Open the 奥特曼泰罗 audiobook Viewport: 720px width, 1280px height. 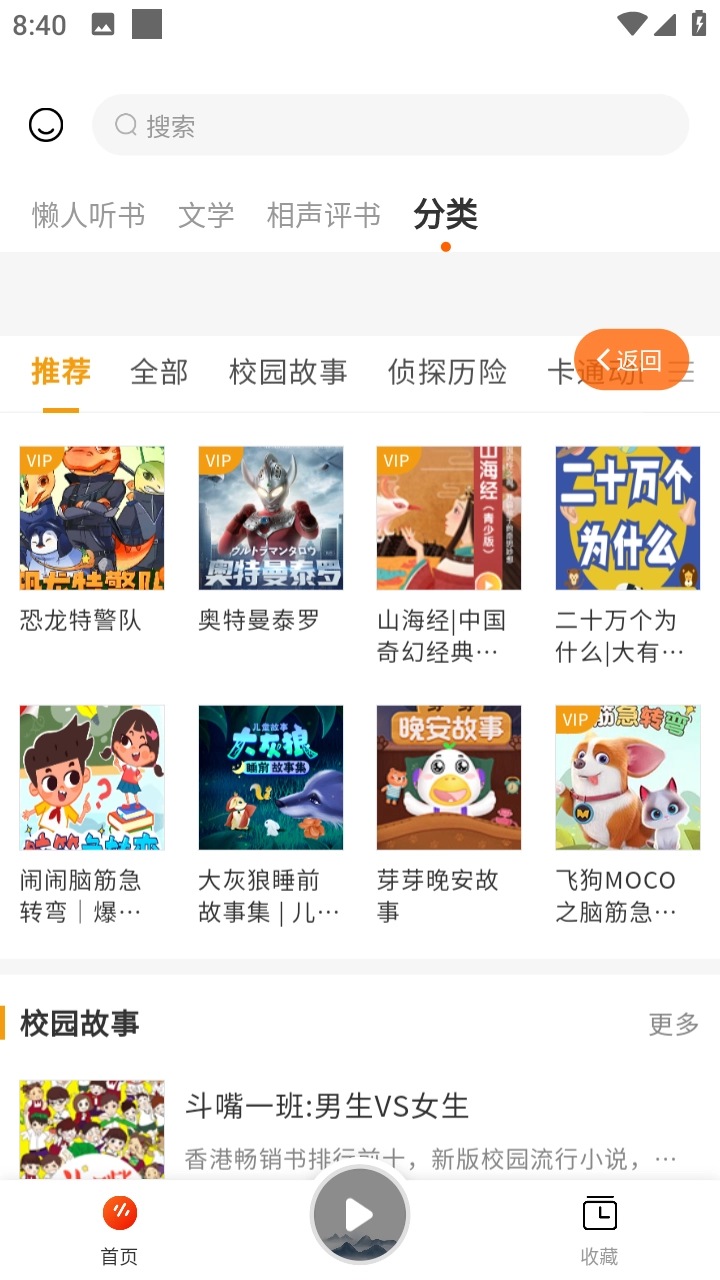pos(271,518)
